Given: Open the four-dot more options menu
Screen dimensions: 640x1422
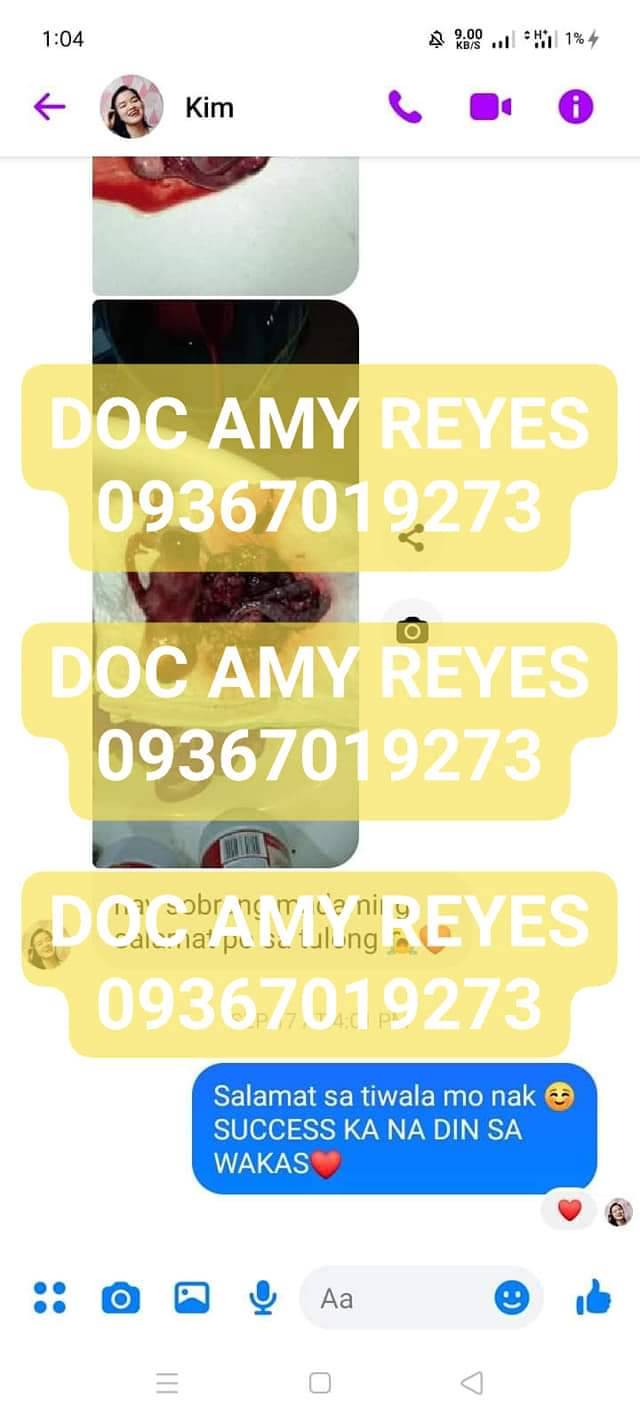Looking at the screenshot, I should (x=49, y=1298).
